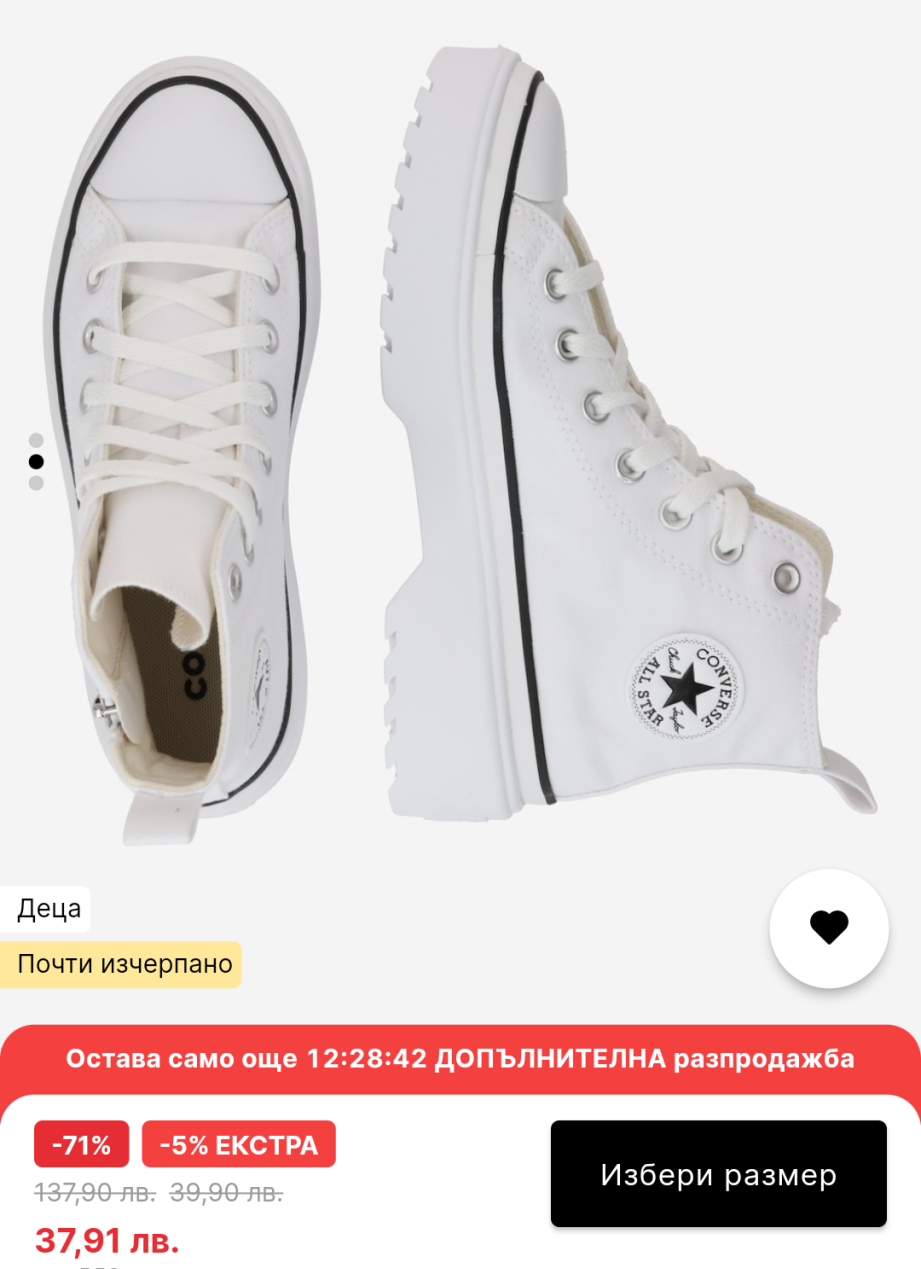Tap the Деца category tag
Image resolution: width=921 pixels, height=1269 pixels.
(x=48, y=909)
